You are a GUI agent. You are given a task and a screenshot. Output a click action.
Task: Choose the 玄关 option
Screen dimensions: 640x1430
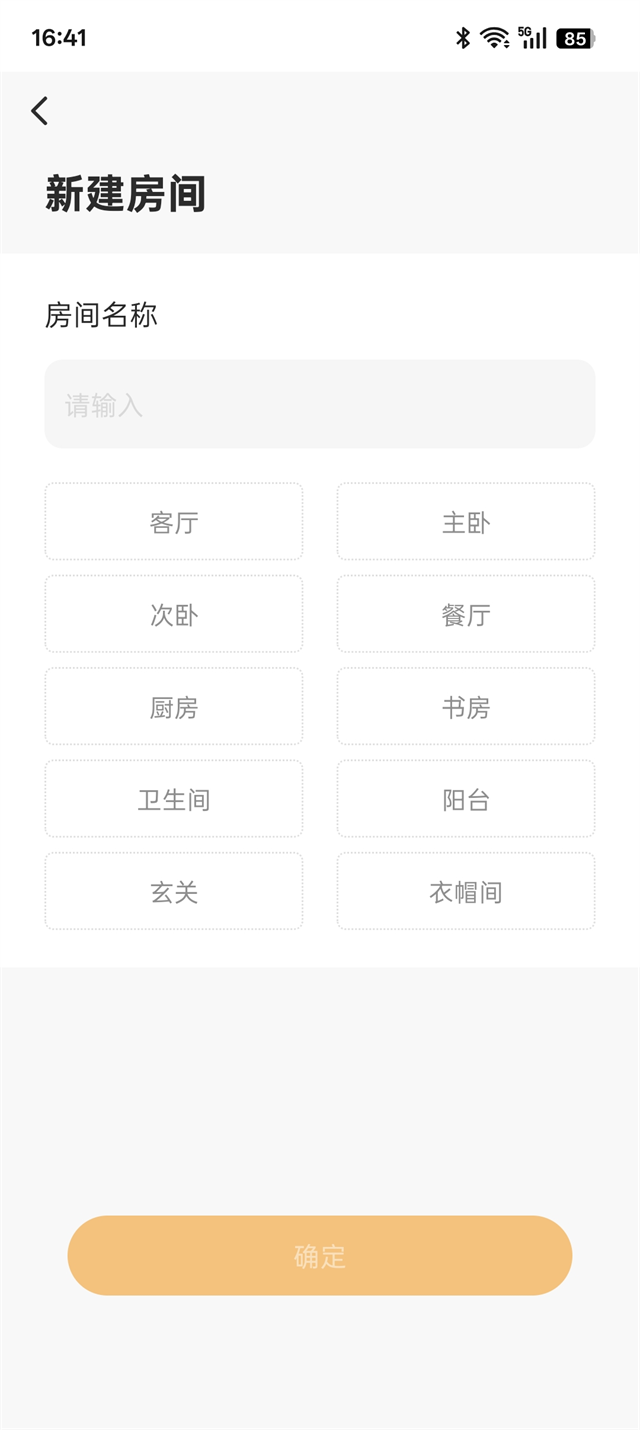[174, 891]
